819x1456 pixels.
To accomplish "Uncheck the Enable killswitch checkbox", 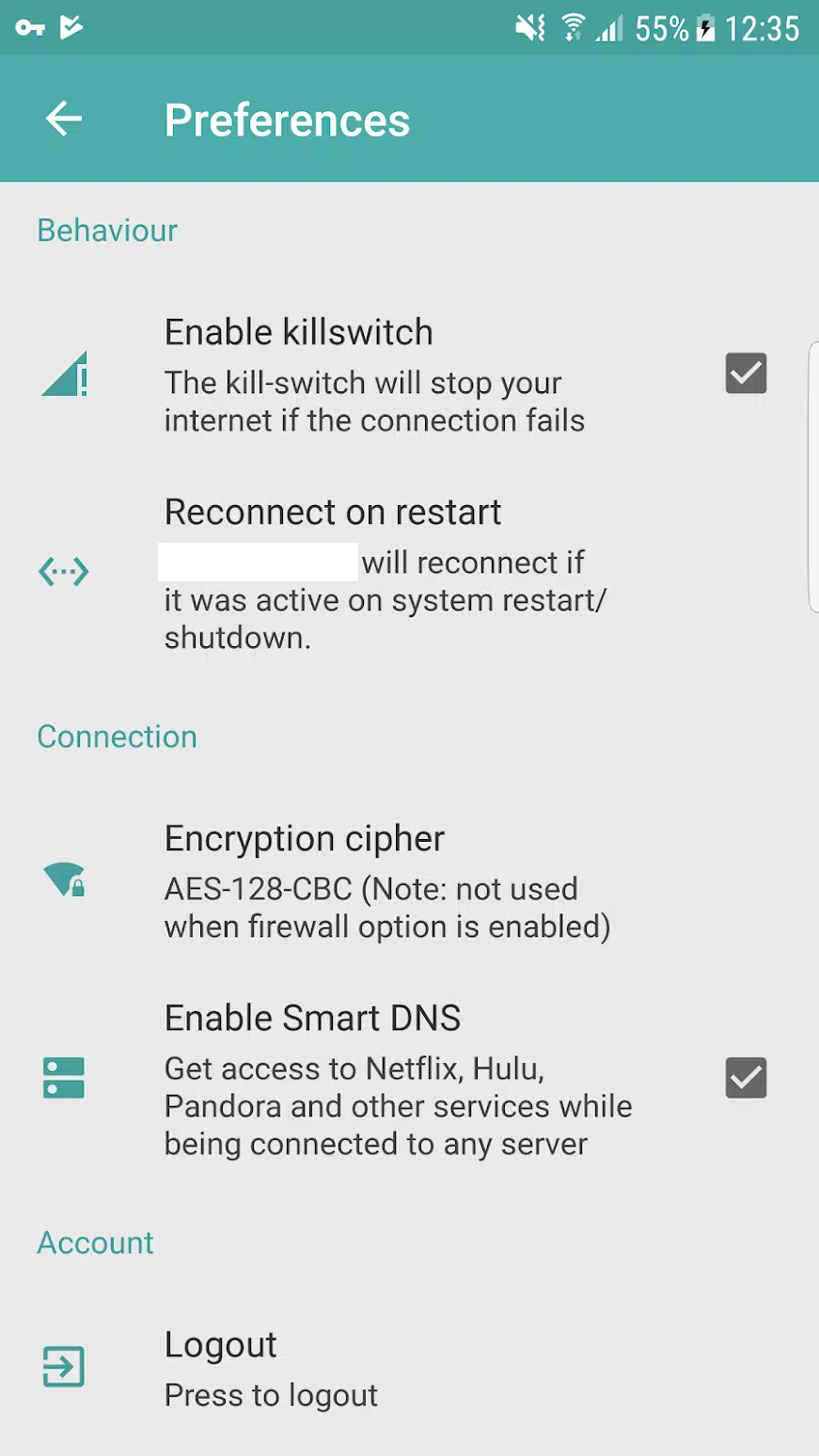I will (746, 373).
